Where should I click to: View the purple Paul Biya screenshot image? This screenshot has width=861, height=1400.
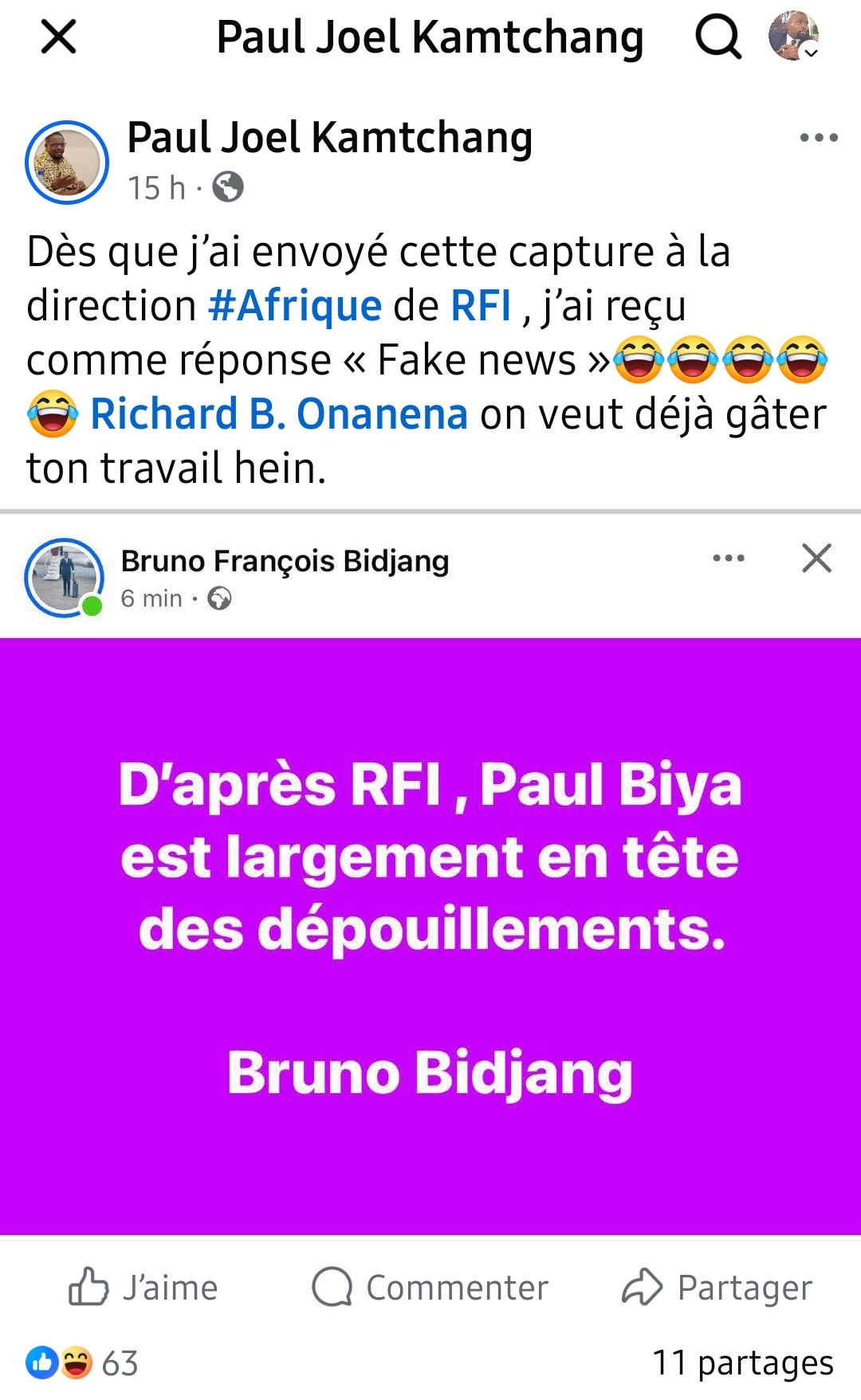(431, 936)
